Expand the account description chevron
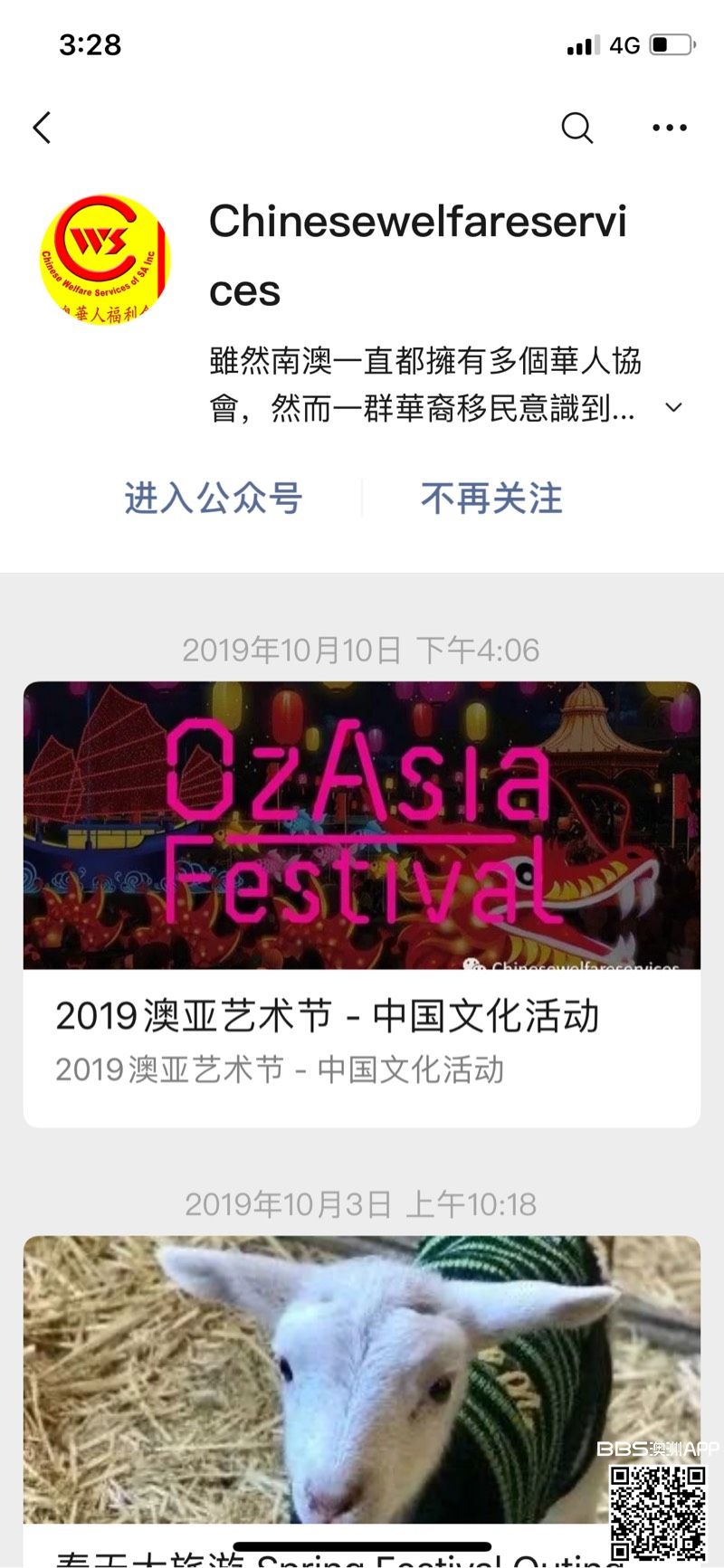724x1568 pixels. point(673,407)
